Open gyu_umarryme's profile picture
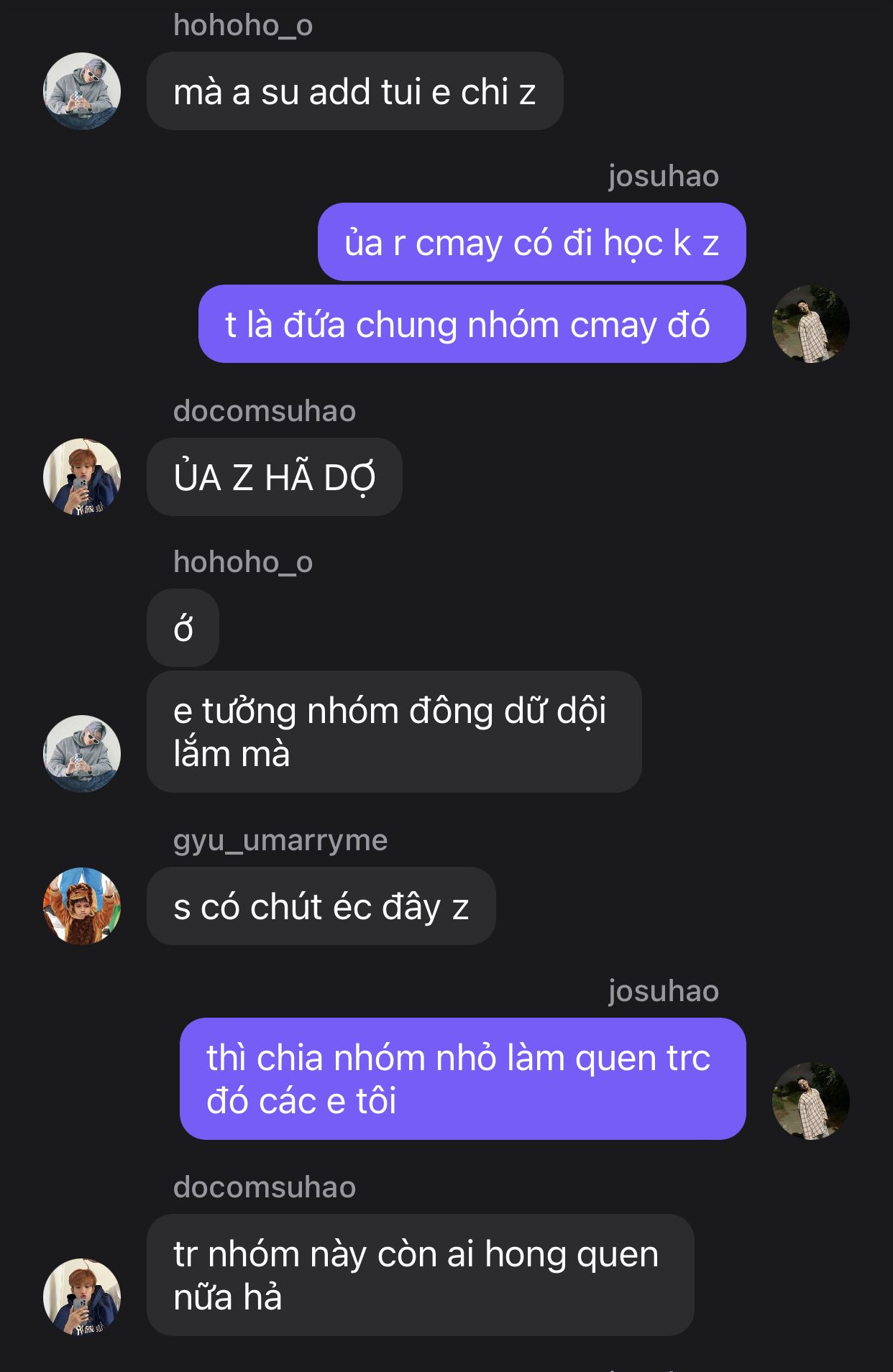 point(82,906)
